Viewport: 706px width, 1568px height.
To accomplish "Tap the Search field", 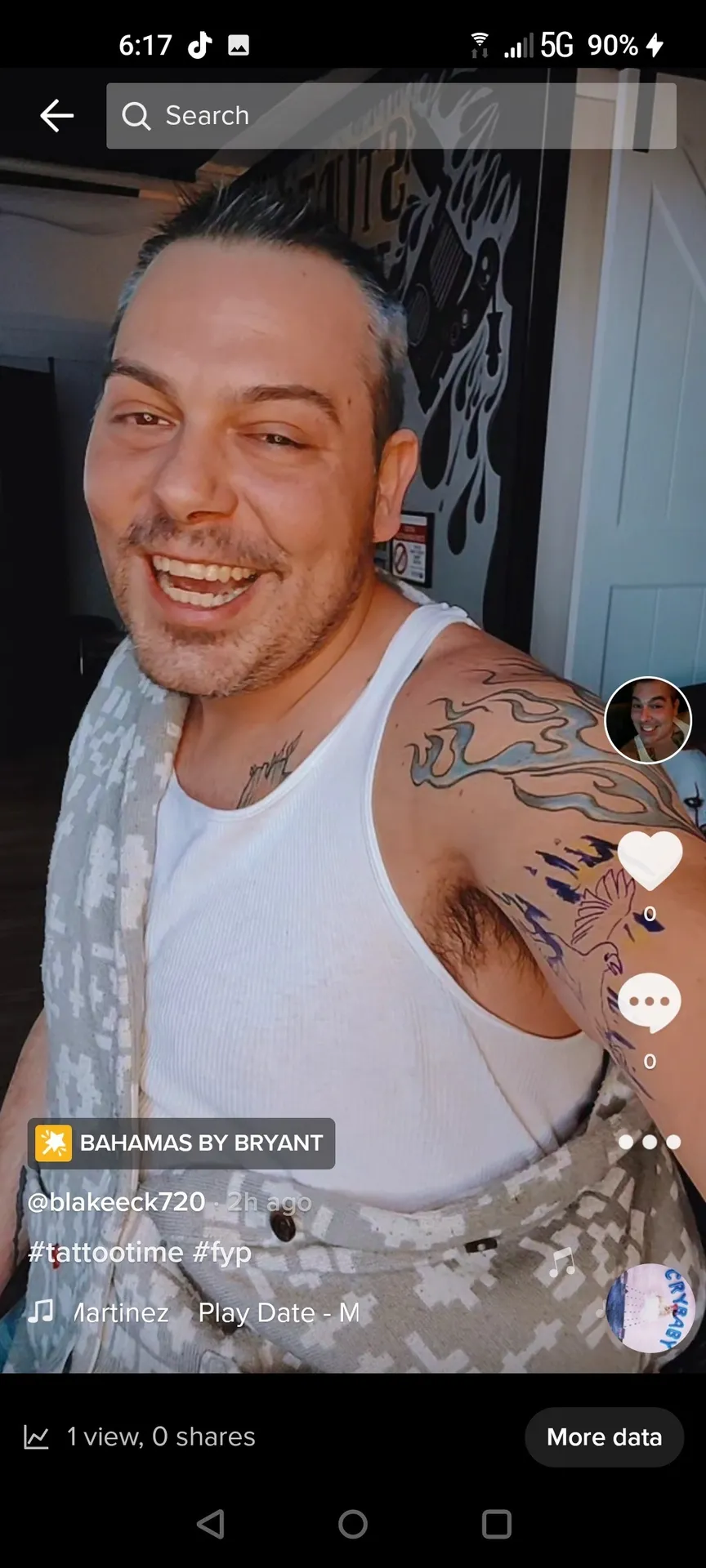I will [x=391, y=116].
